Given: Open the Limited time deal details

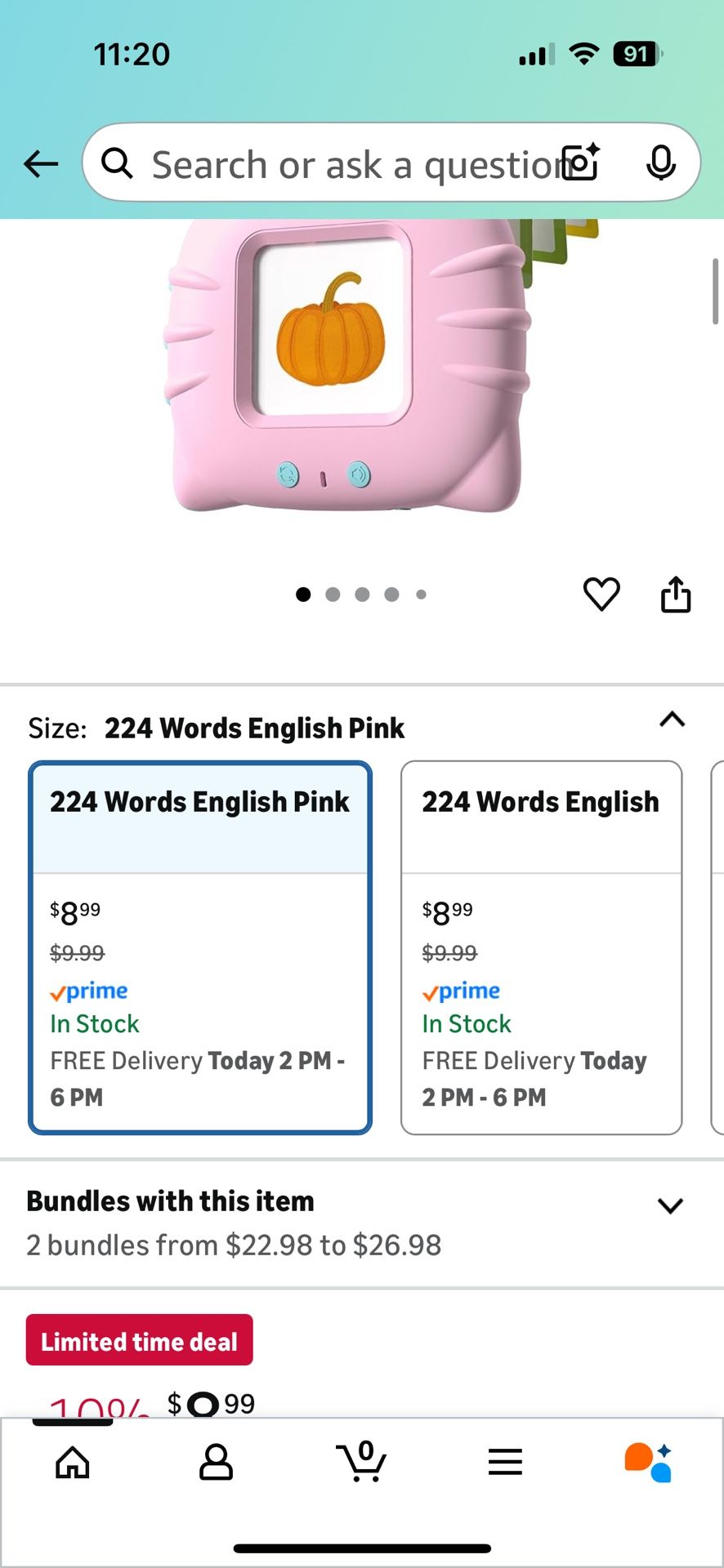Looking at the screenshot, I should pyautogui.click(x=139, y=1340).
